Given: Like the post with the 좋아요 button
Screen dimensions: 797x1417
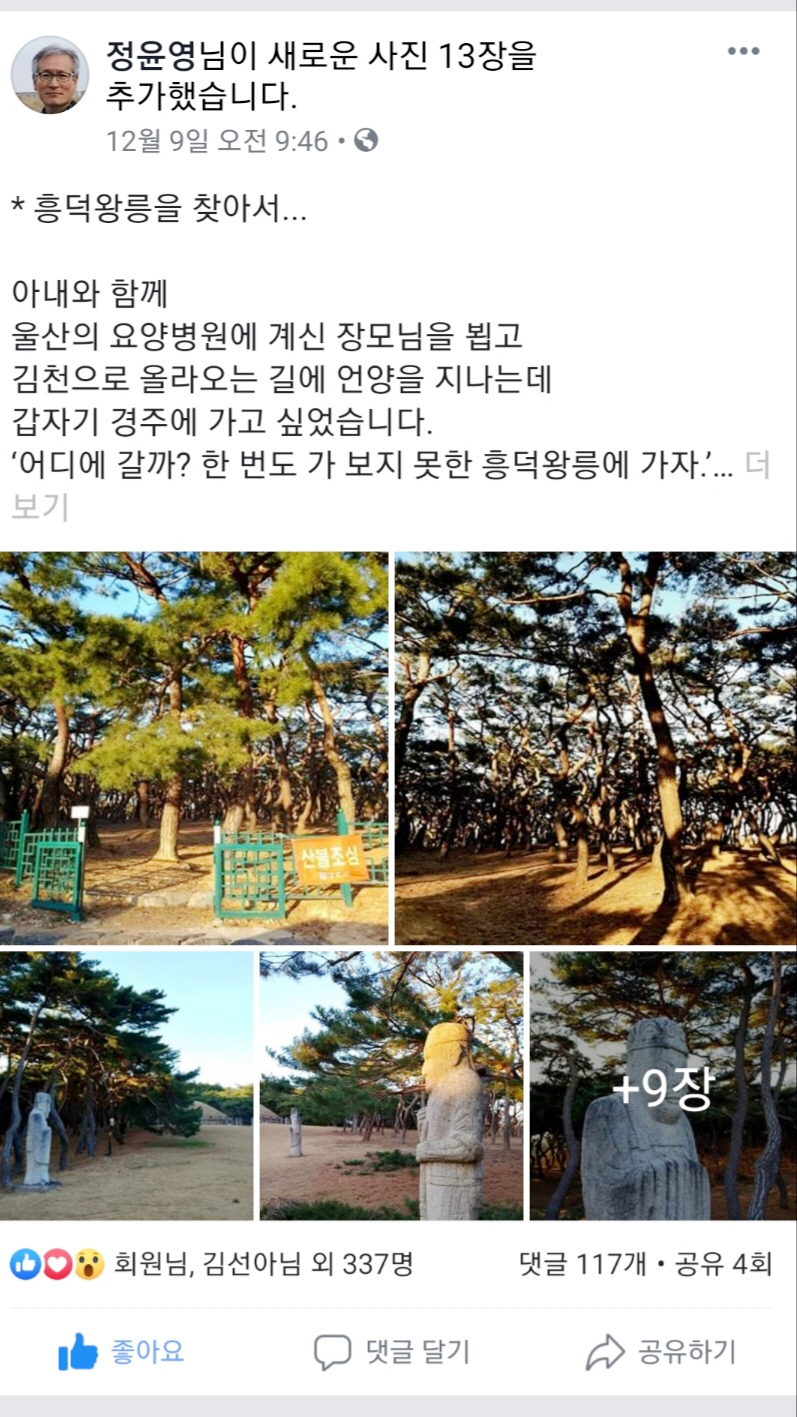Looking at the screenshot, I should tap(121, 1352).
